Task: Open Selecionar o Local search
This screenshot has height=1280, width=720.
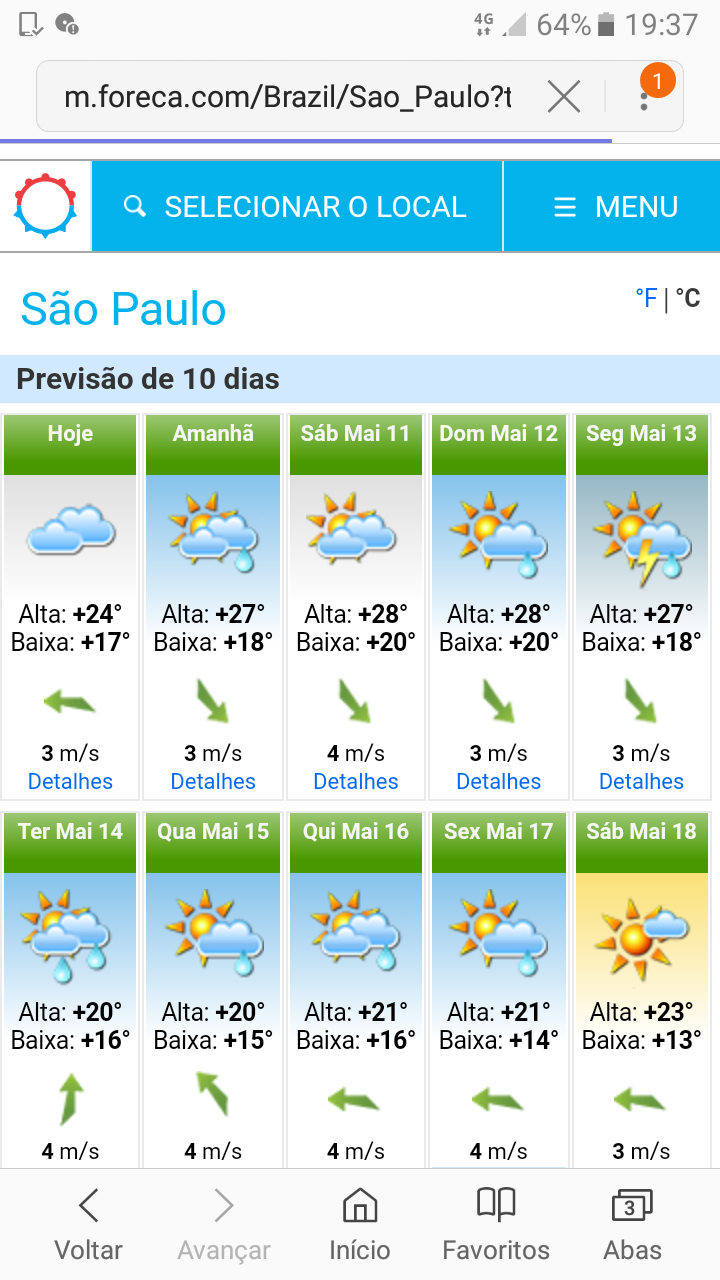Action: [x=297, y=207]
